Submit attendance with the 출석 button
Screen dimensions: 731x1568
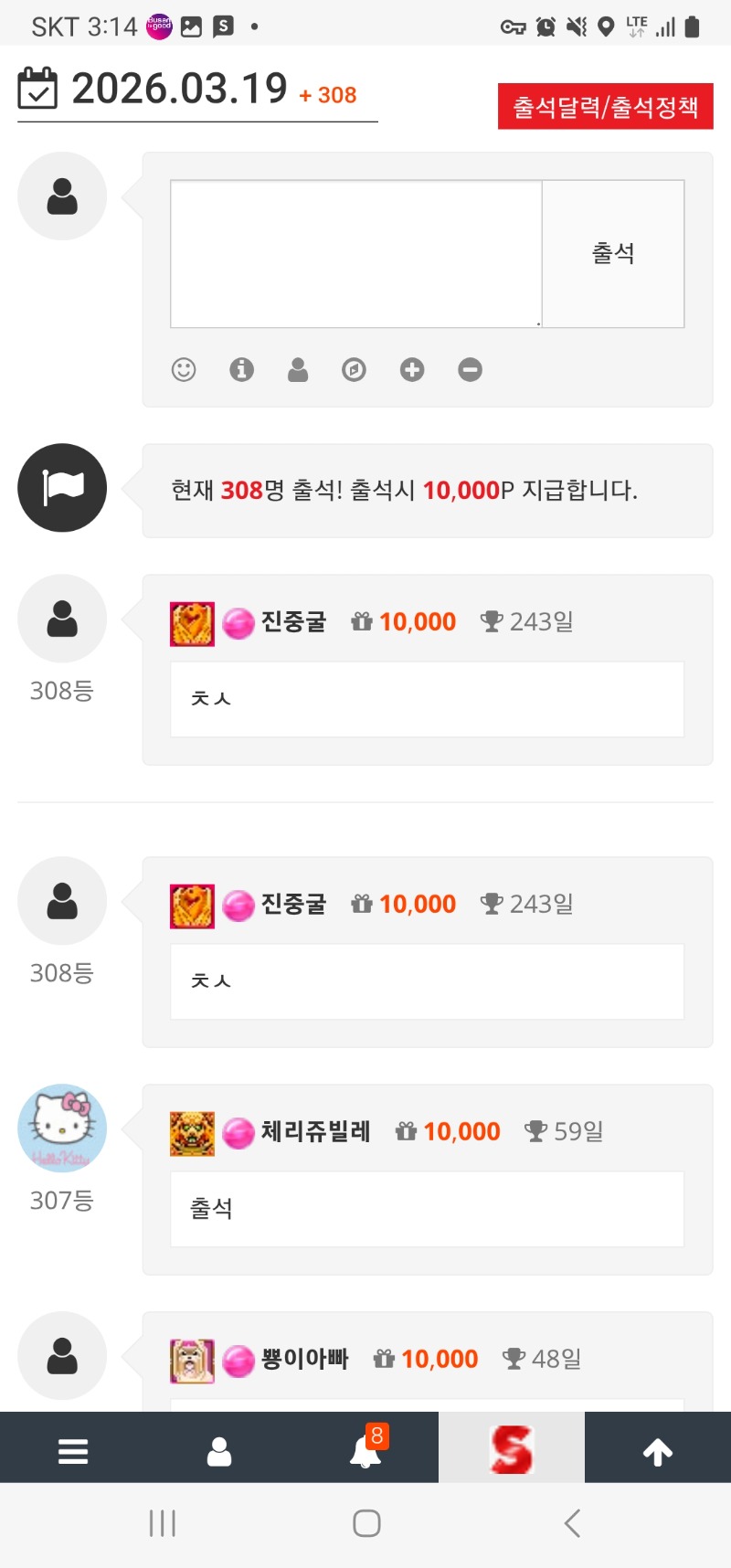pyautogui.click(x=613, y=254)
